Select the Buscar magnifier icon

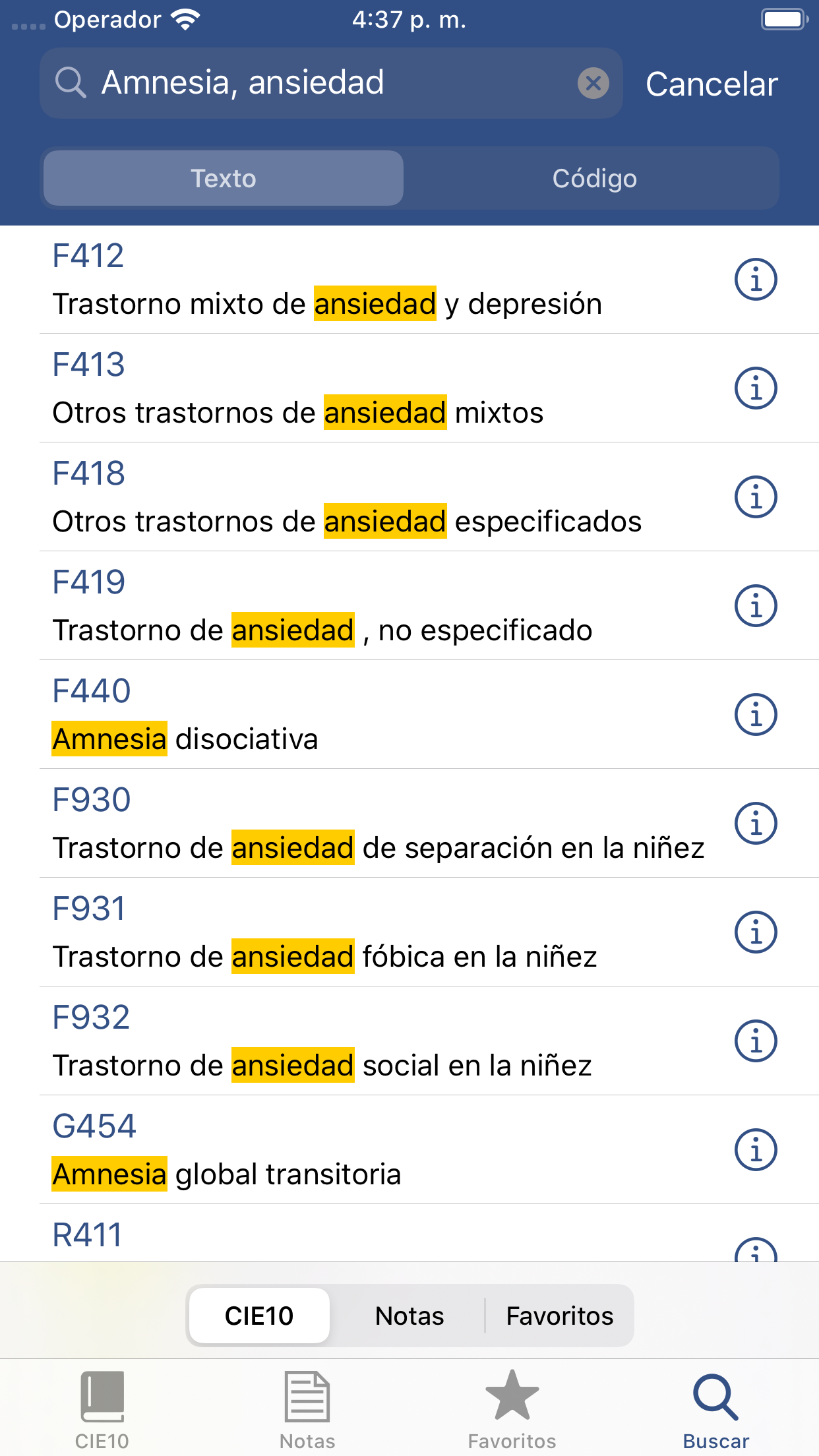click(715, 1405)
